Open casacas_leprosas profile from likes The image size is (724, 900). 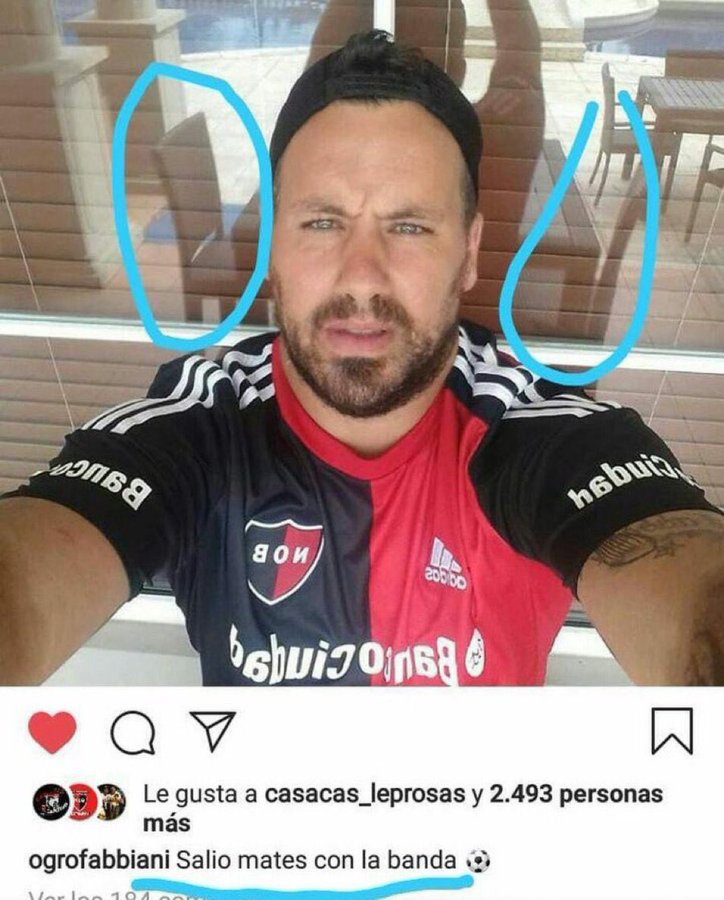coord(364,795)
